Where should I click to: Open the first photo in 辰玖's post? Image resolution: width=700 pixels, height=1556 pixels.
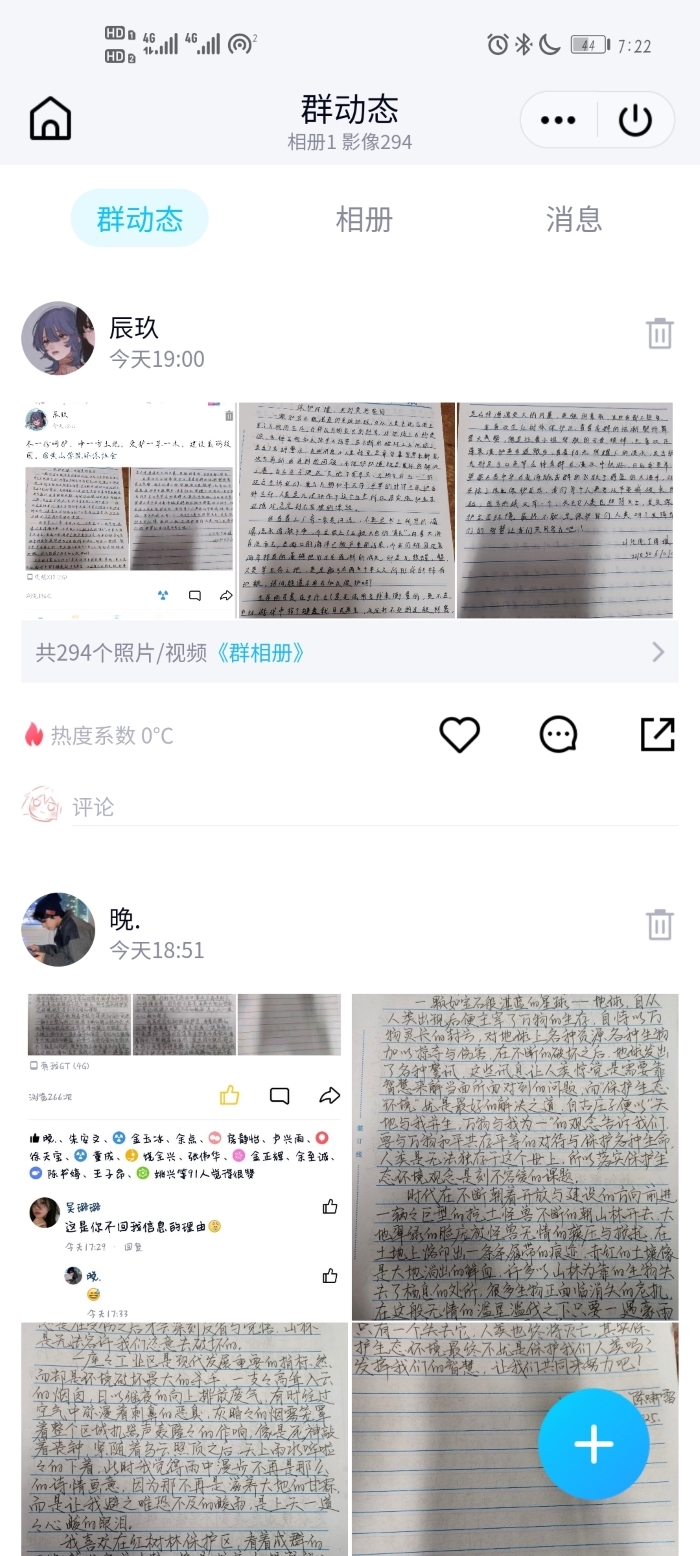(x=128, y=510)
